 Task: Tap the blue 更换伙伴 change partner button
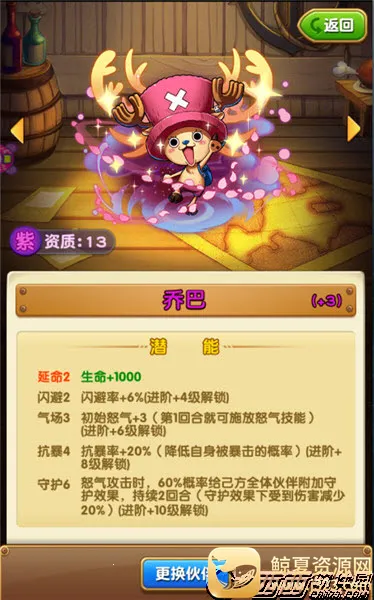click(x=178, y=574)
